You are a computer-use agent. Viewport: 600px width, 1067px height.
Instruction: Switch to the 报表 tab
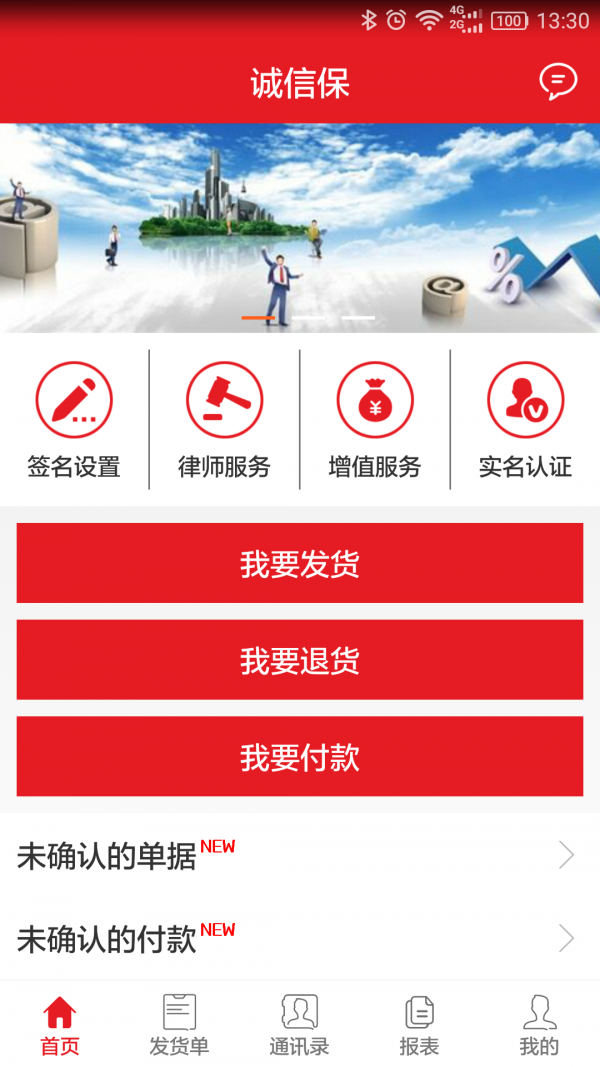[x=420, y=1026]
